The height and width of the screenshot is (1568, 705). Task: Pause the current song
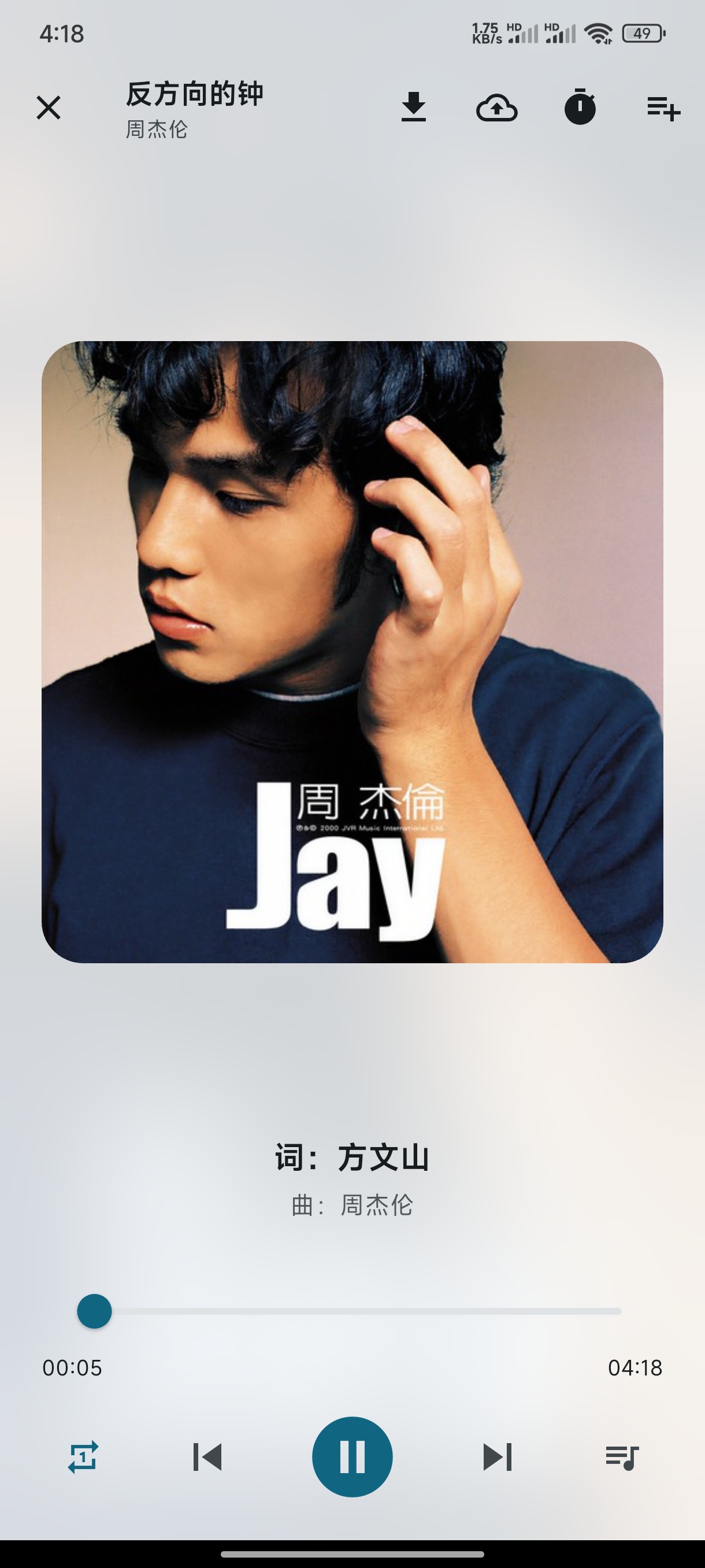[x=352, y=1456]
